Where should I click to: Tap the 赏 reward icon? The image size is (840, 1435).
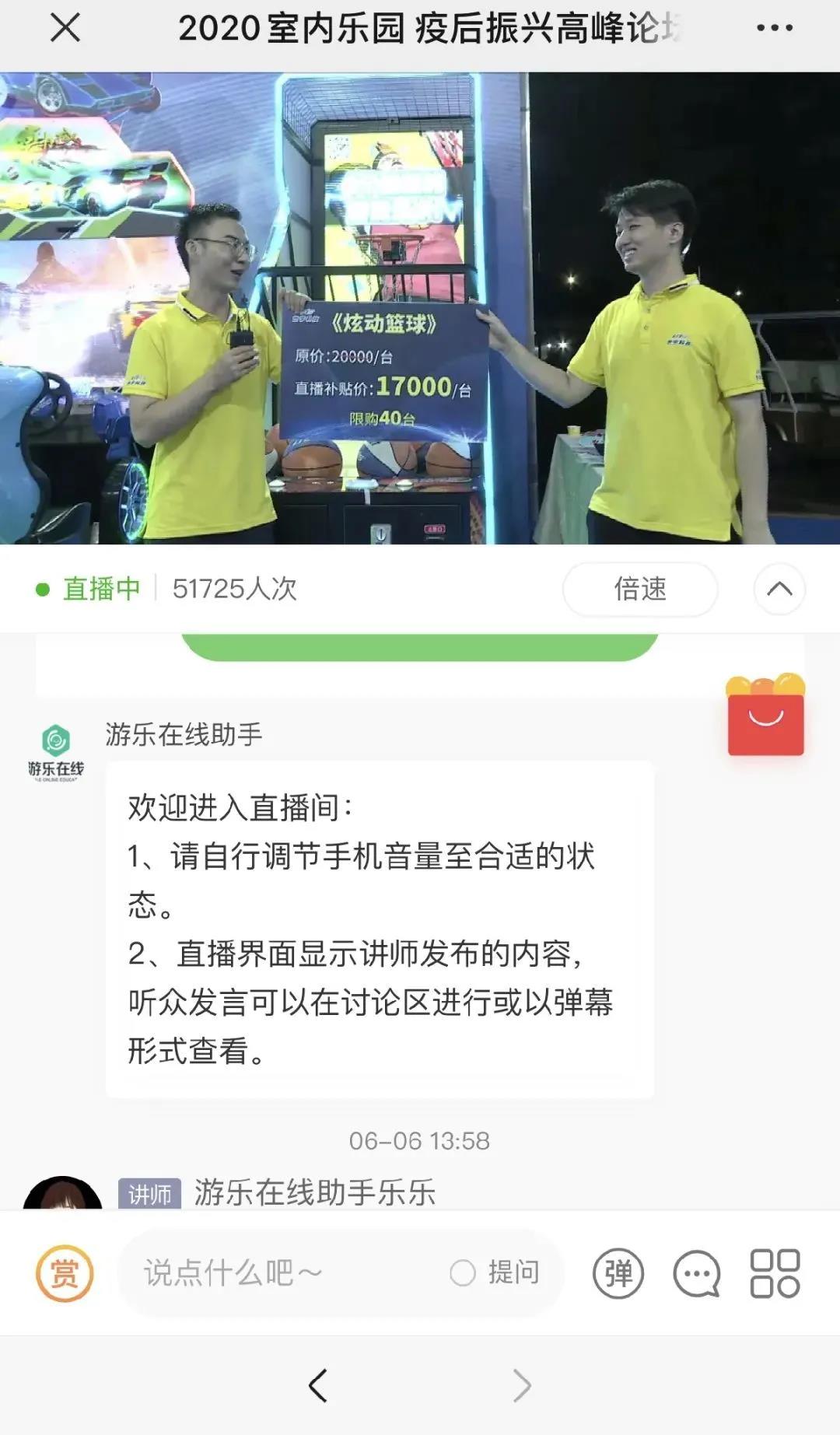(x=65, y=1273)
